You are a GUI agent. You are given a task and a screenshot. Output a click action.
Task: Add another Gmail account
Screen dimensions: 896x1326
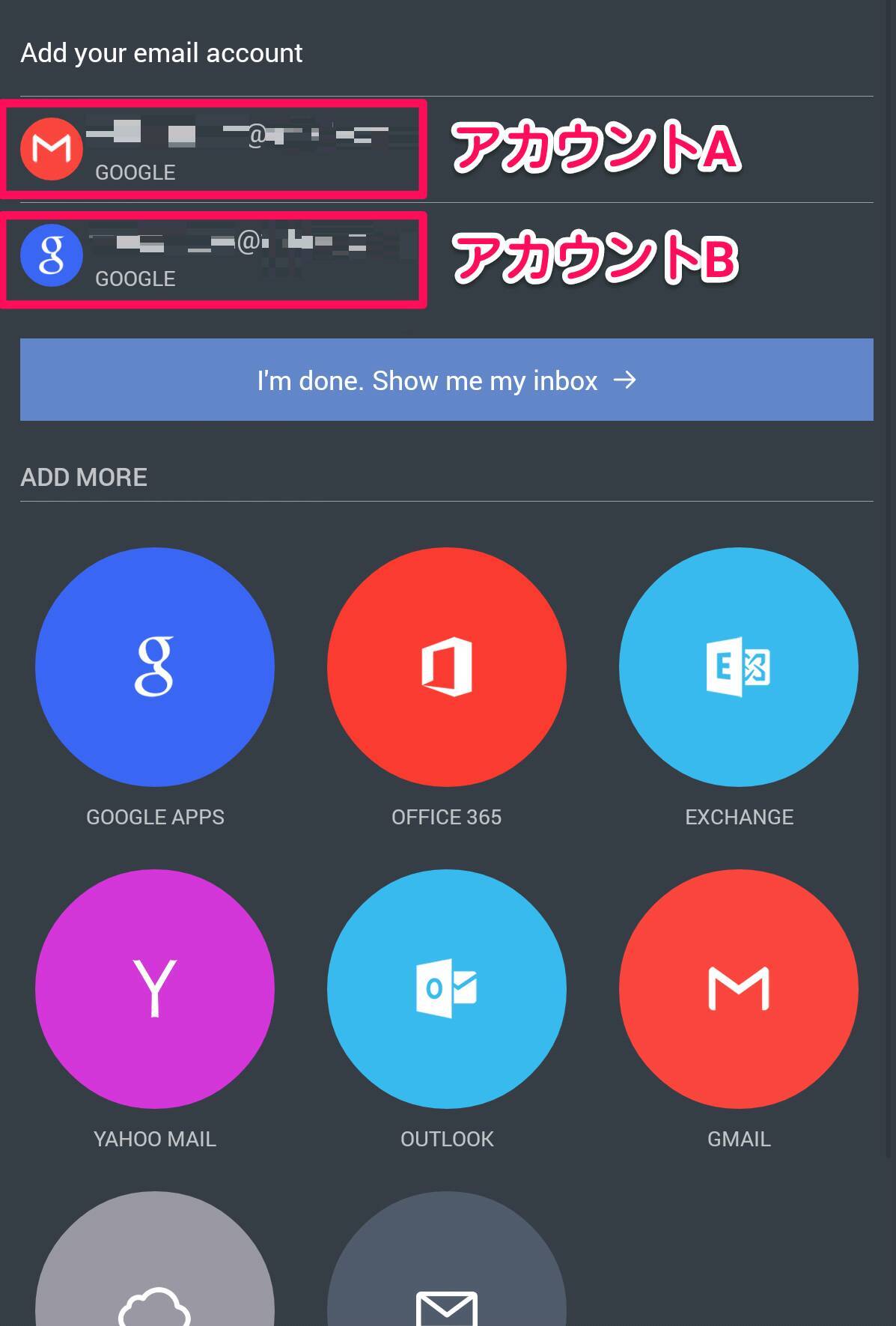point(739,988)
